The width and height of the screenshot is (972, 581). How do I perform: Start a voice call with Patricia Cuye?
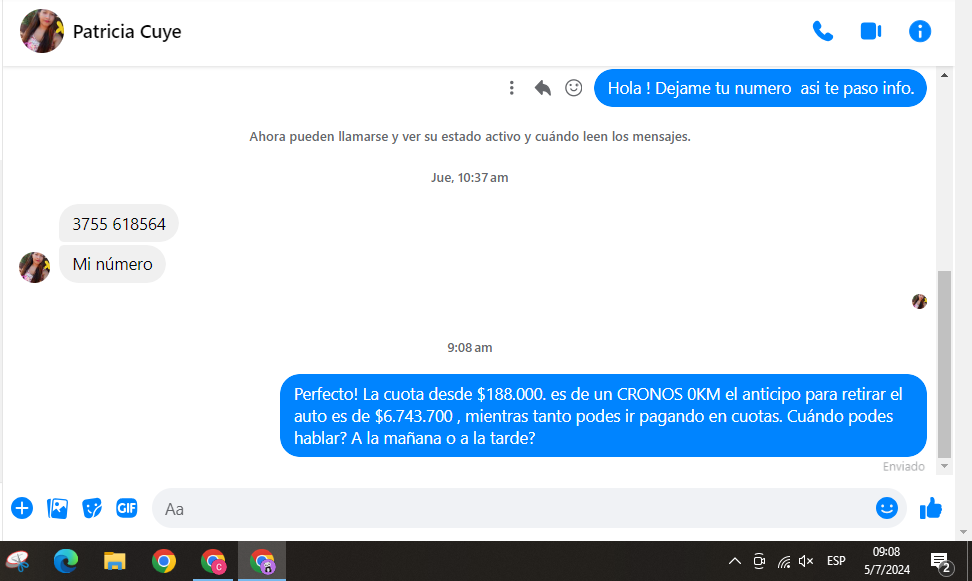point(822,31)
